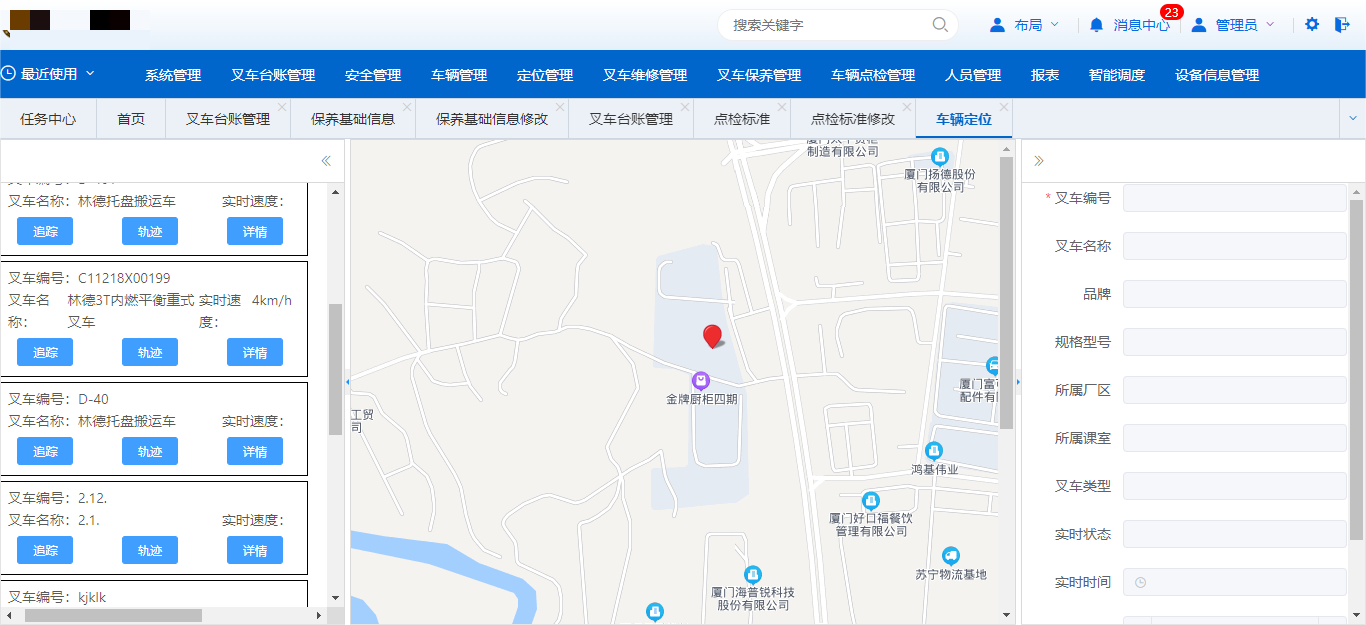Tap 追踪 for forklift C11218X00199

point(45,352)
